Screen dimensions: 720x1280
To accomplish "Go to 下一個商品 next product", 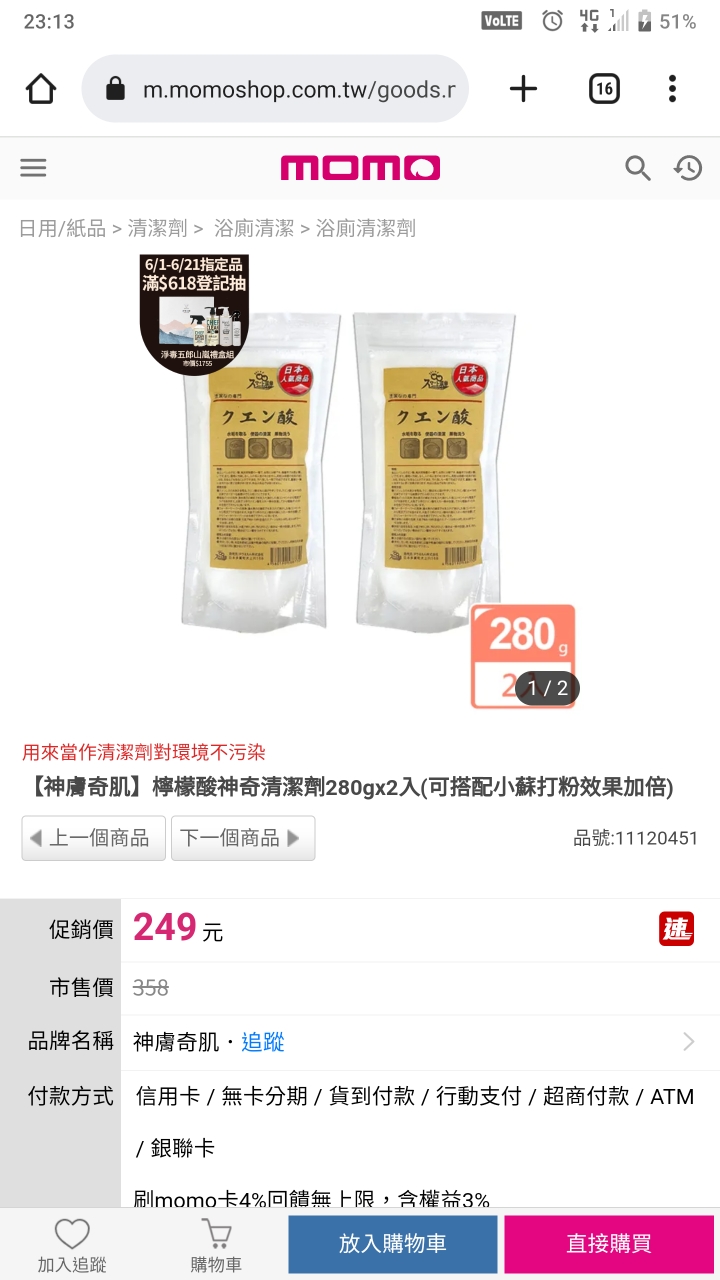I will click(243, 838).
